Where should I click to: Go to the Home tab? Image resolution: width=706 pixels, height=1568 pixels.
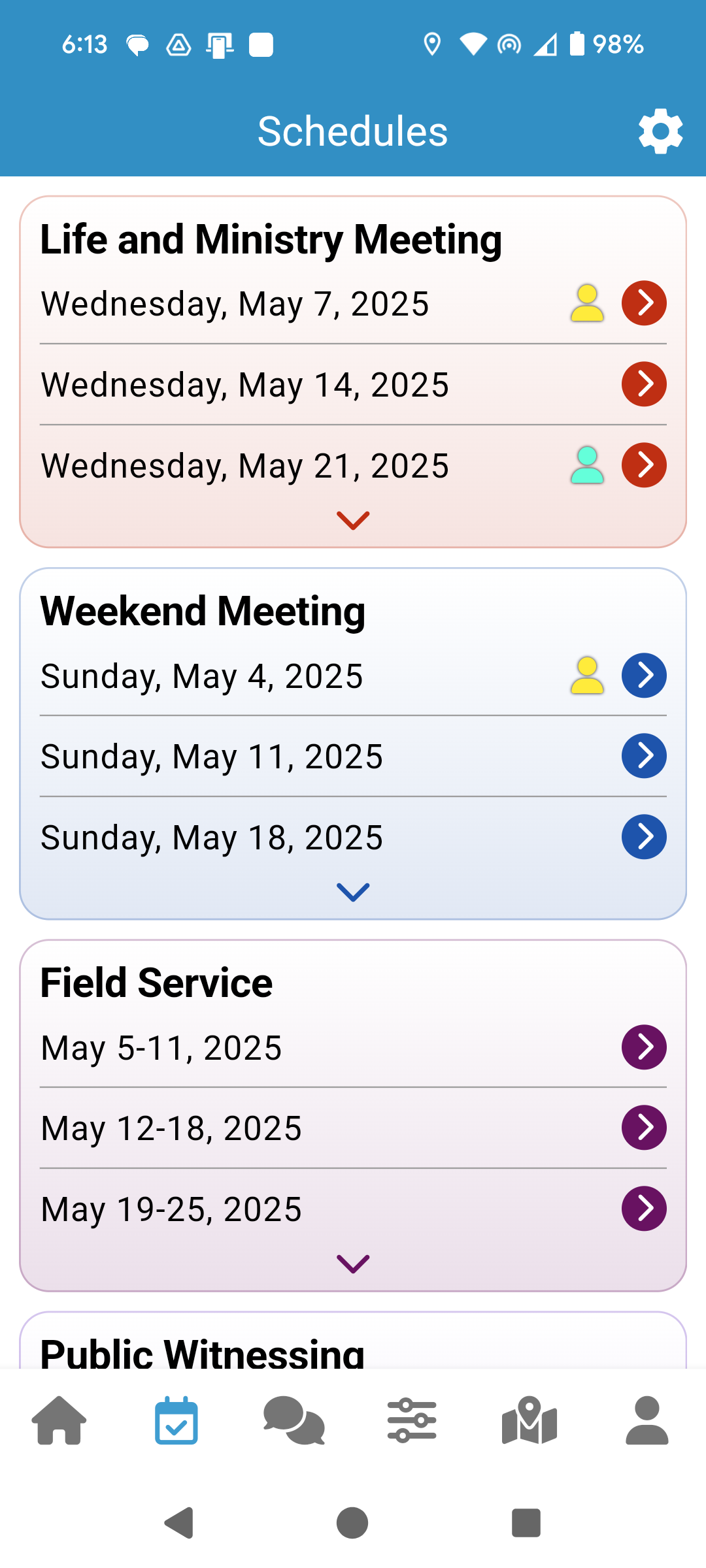[x=59, y=1420]
